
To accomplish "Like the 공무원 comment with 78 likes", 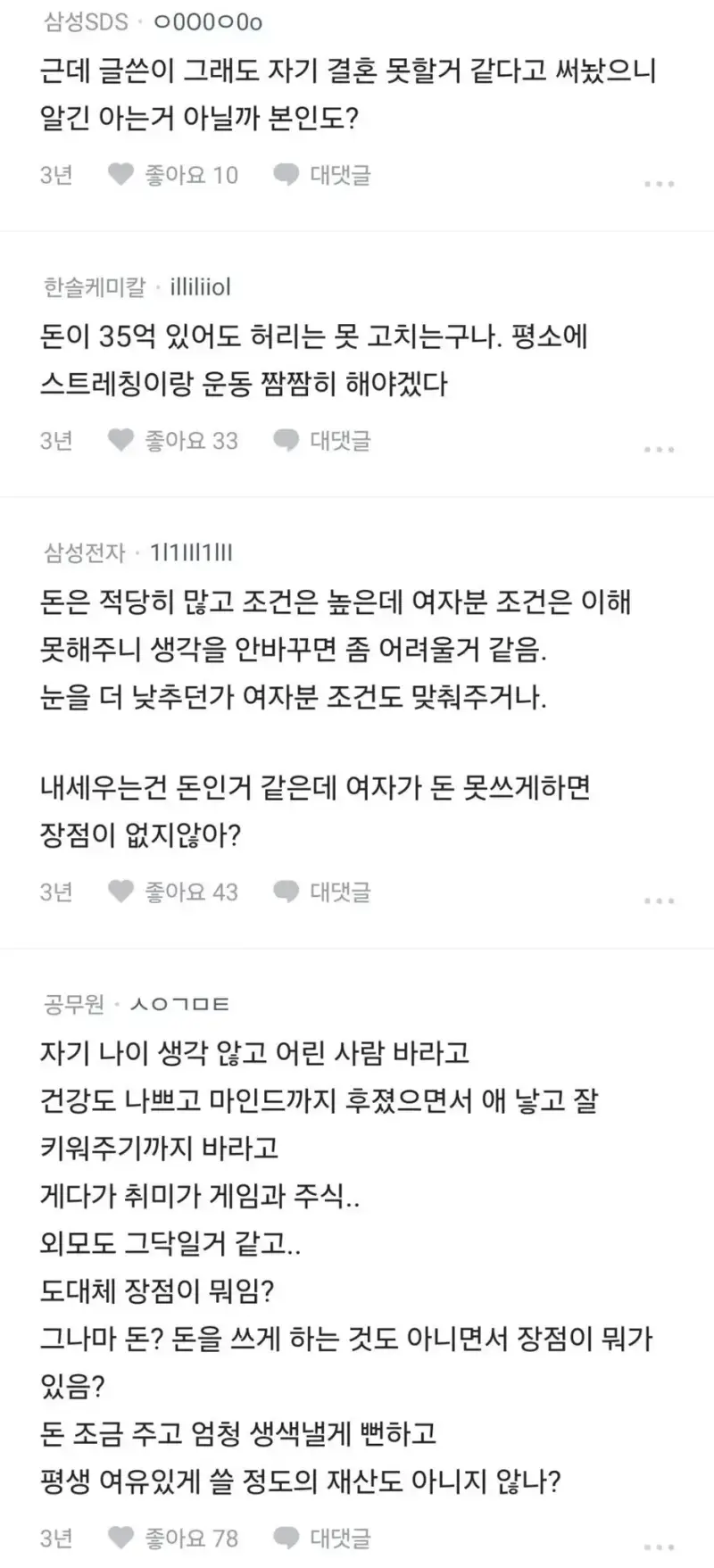I will 173,1538.
